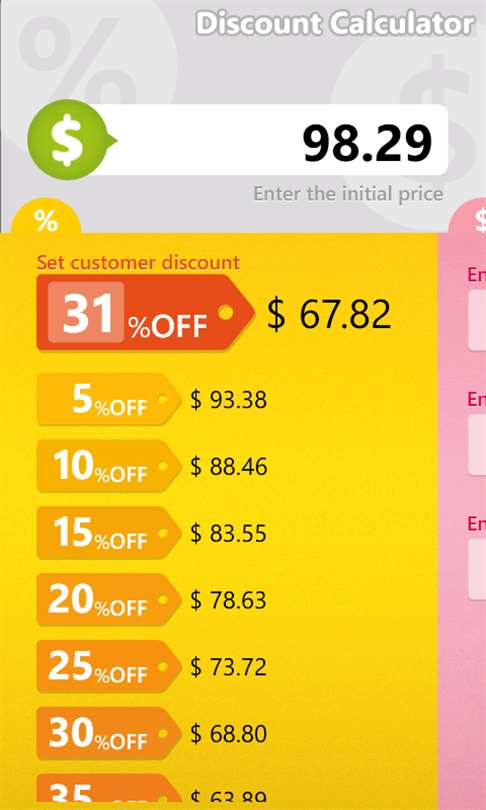Image resolution: width=486 pixels, height=810 pixels.
Task: Pick the 15% OFF discount tag
Action: 109,533
